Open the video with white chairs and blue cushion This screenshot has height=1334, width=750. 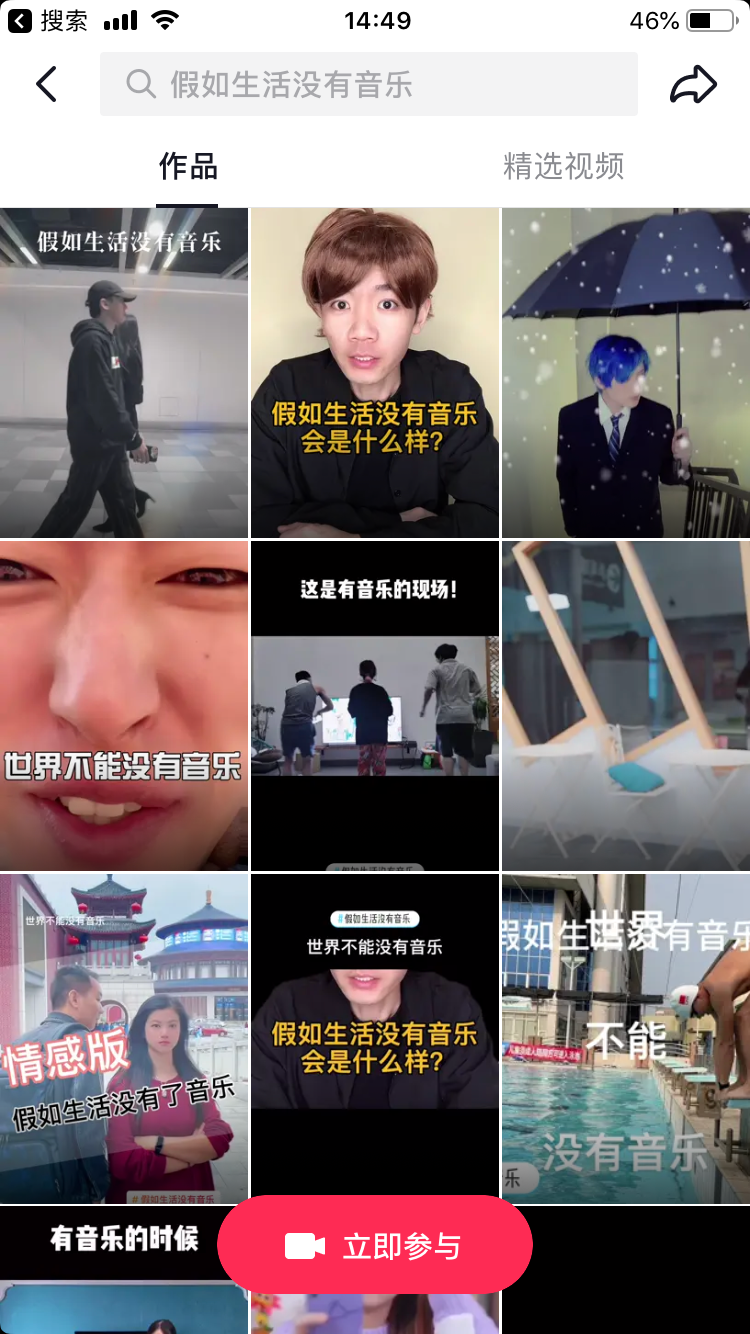pyautogui.click(x=625, y=705)
